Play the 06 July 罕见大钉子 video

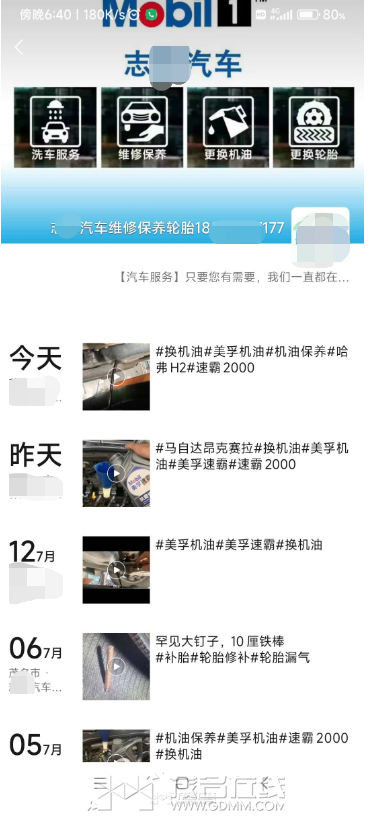click(x=116, y=667)
